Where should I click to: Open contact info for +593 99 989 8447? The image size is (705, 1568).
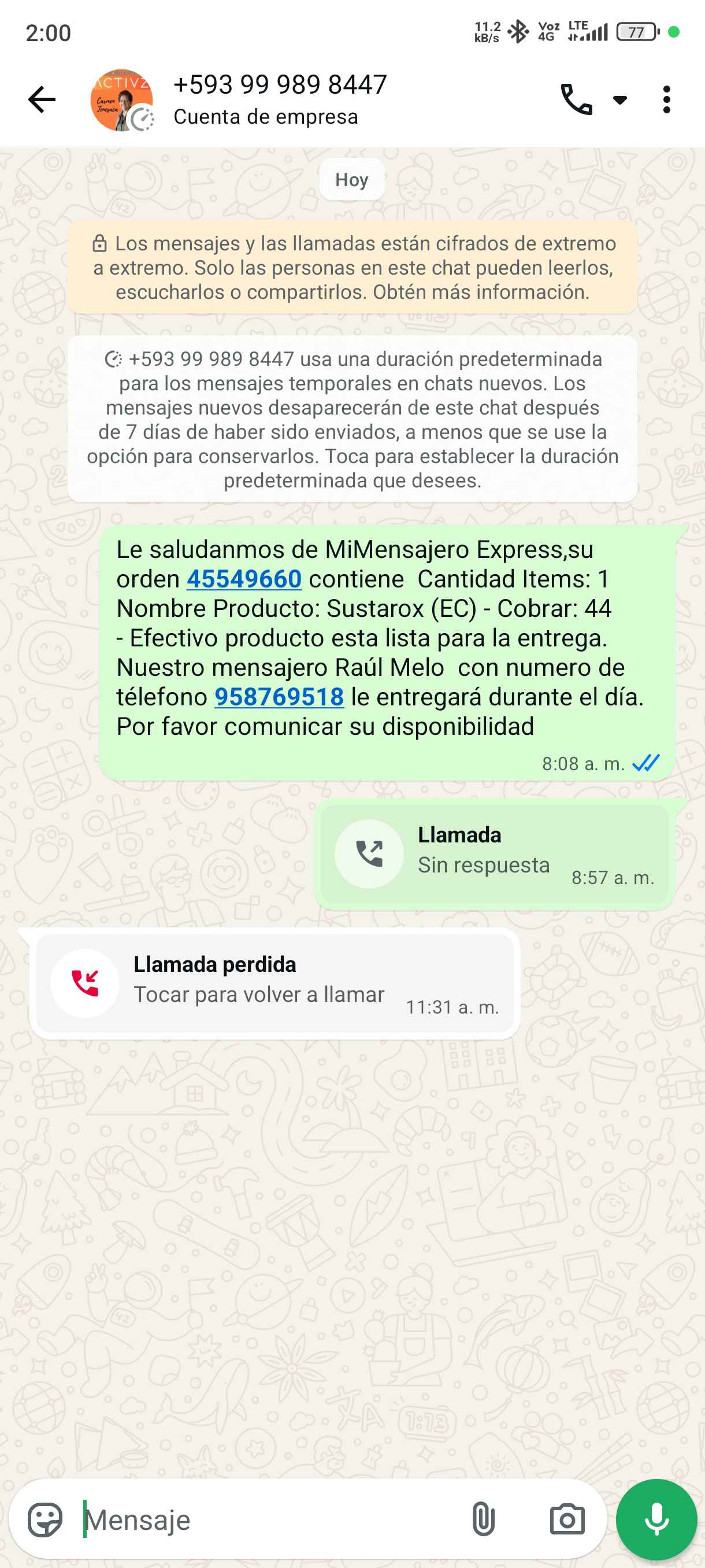280,100
